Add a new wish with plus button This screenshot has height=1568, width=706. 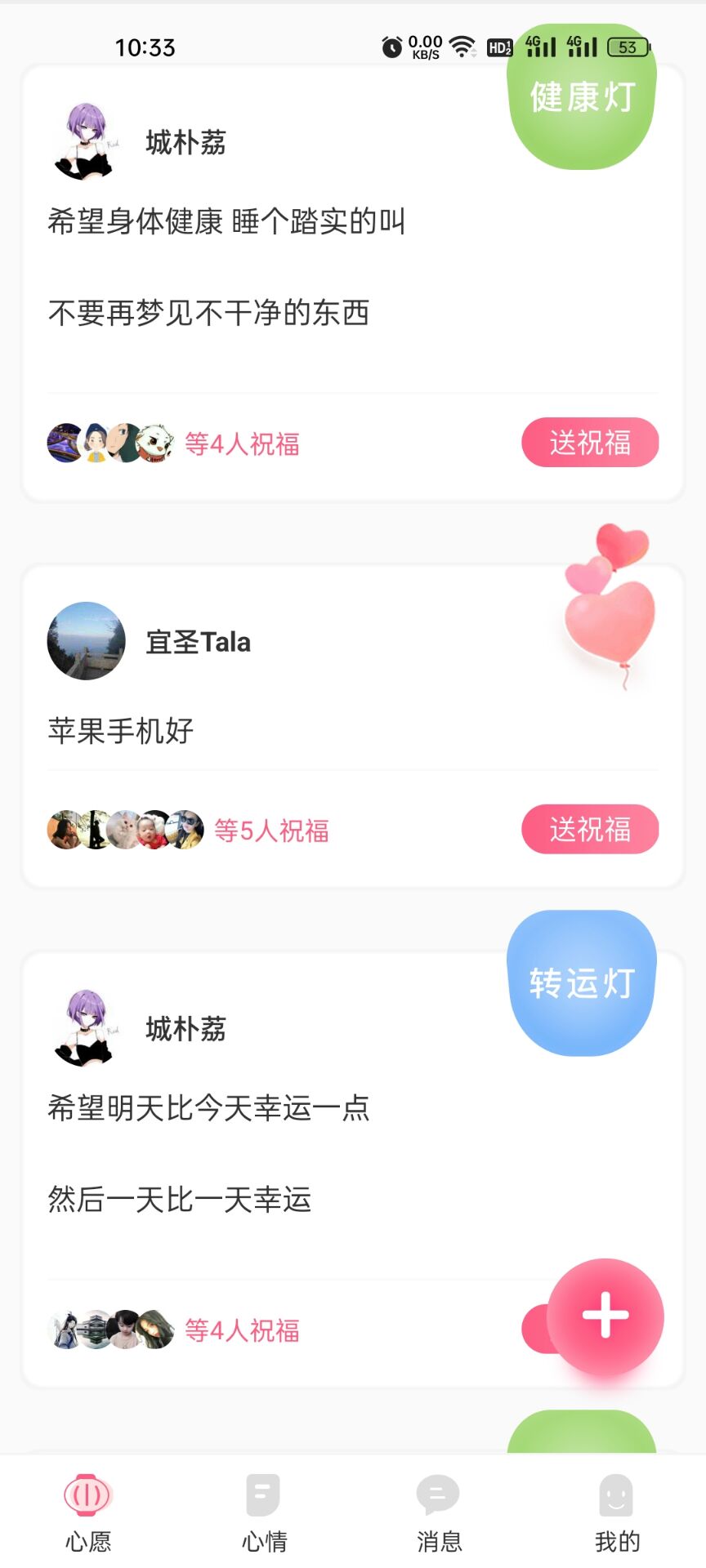(605, 1316)
